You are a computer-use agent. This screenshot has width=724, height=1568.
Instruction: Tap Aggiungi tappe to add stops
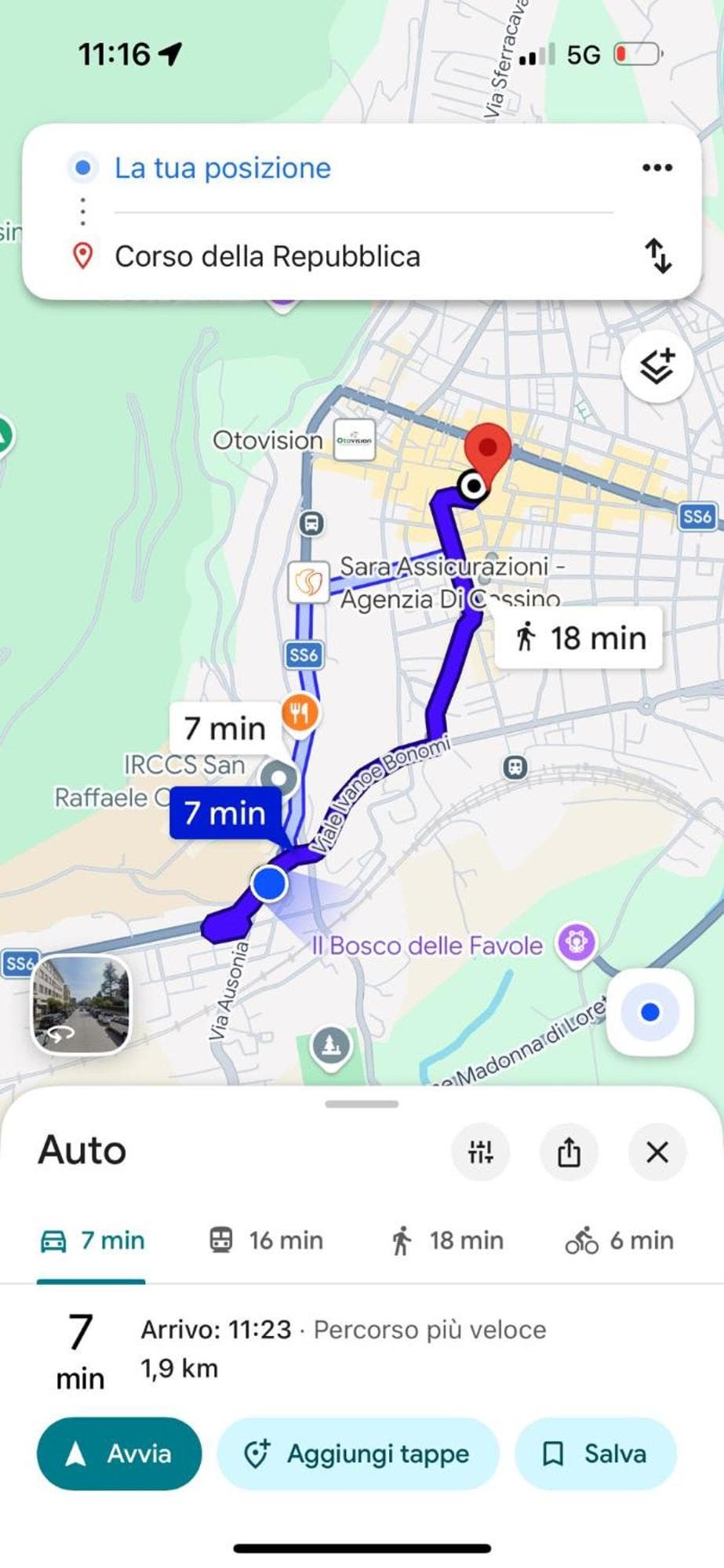pyautogui.click(x=358, y=1454)
